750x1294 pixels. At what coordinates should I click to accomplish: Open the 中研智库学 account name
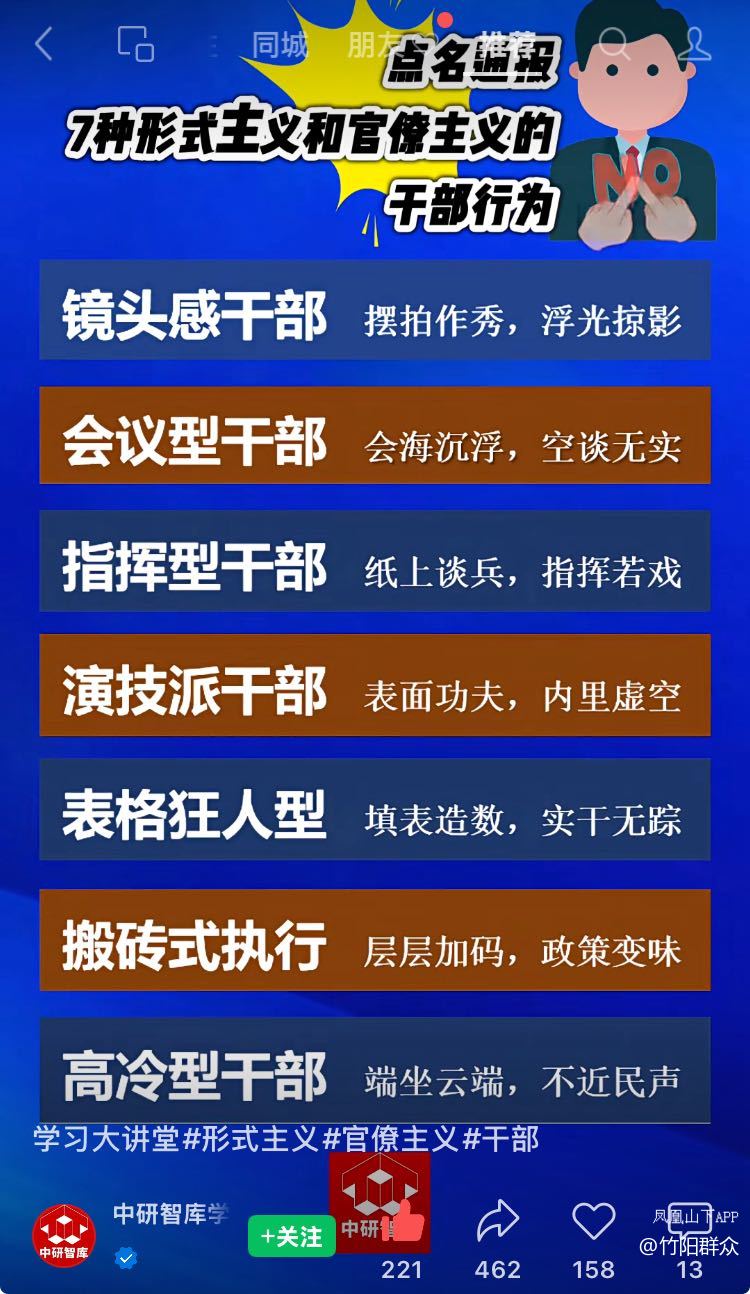(170, 1213)
